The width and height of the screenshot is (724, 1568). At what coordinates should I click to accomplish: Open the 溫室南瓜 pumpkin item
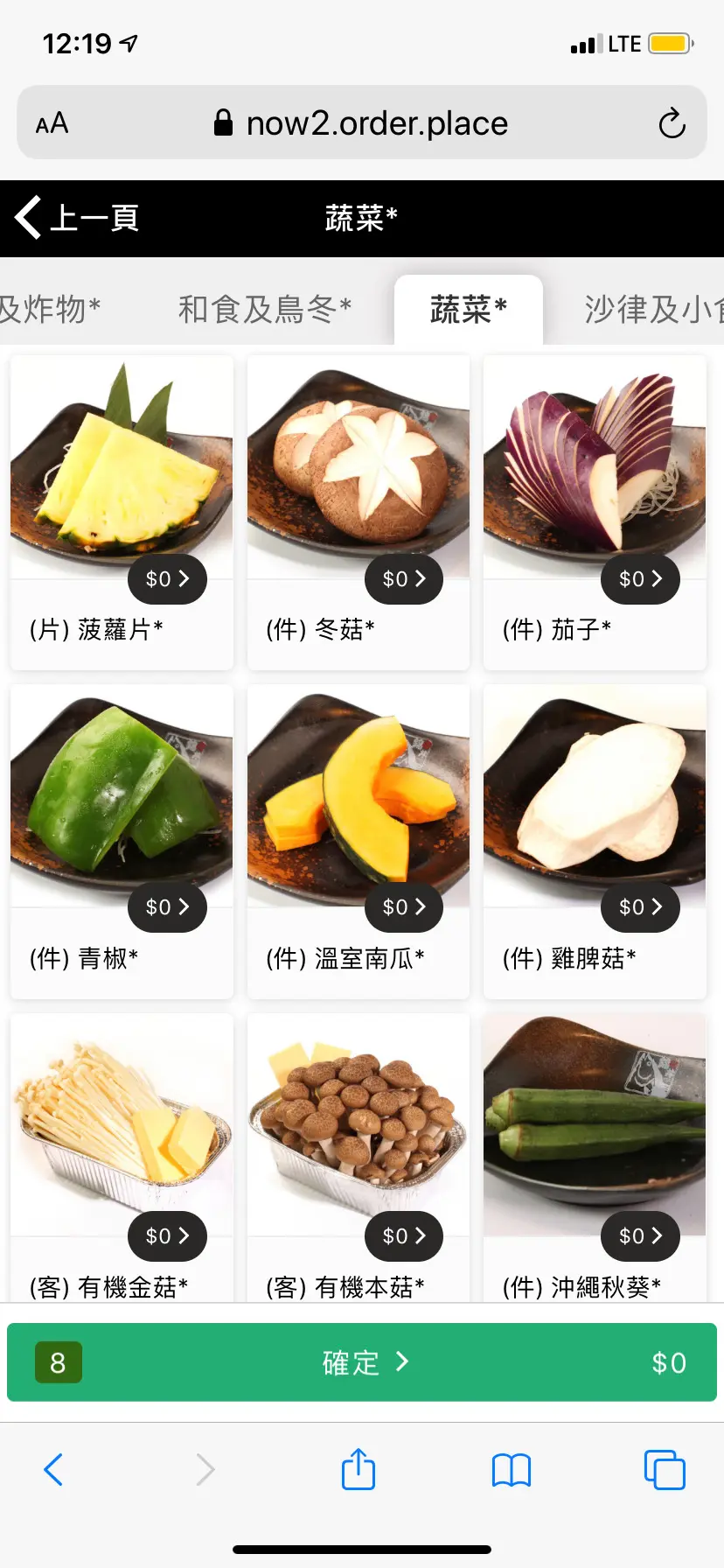tap(359, 840)
